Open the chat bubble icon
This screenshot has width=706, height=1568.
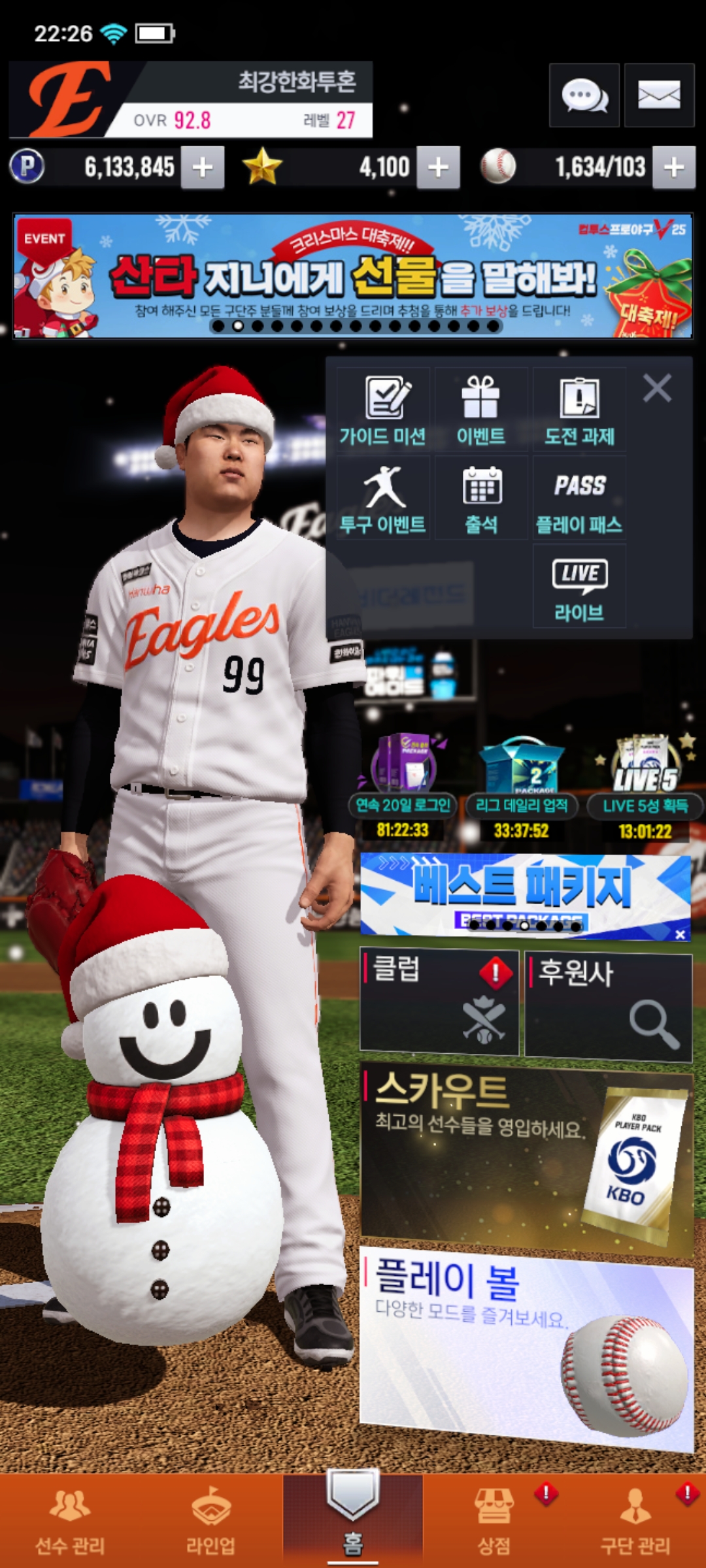(584, 95)
